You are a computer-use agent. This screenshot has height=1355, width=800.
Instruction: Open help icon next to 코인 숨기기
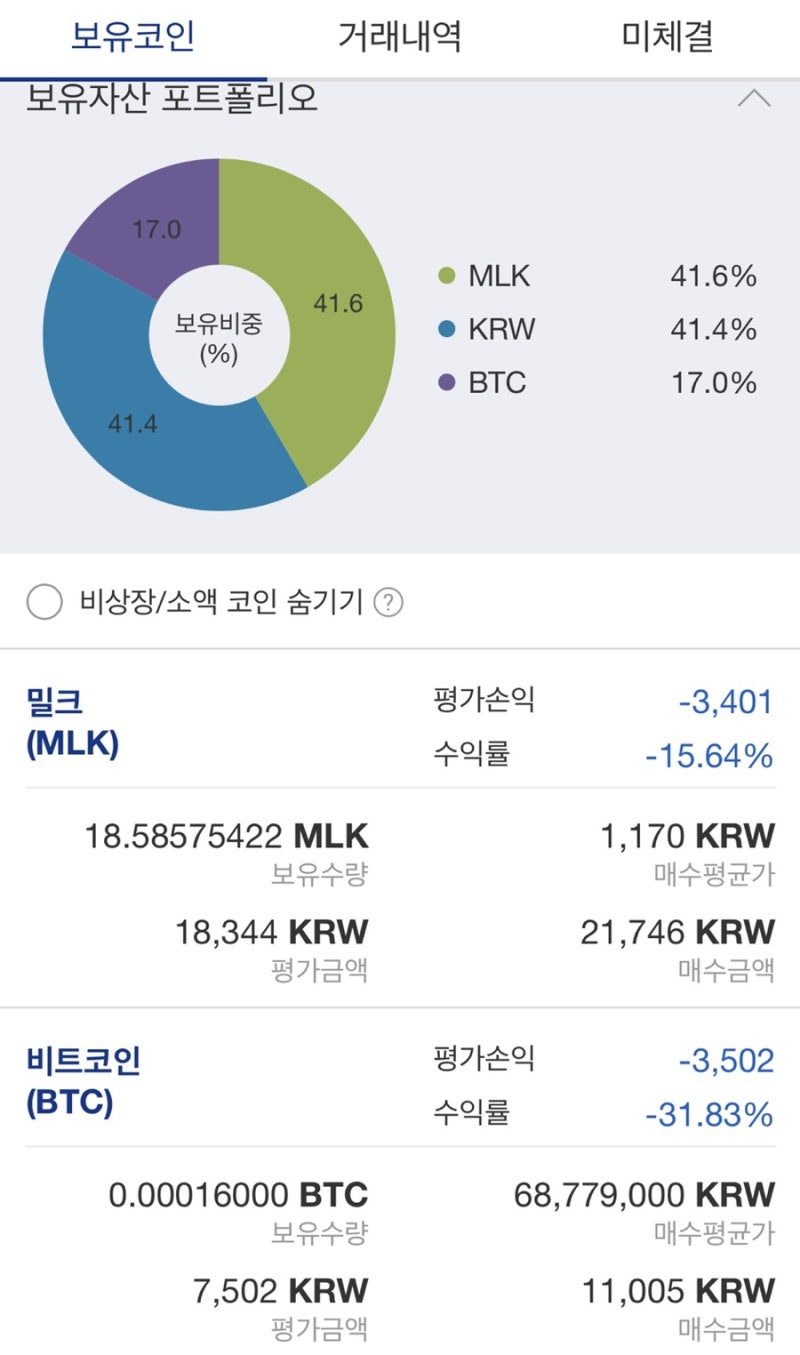[x=388, y=603]
